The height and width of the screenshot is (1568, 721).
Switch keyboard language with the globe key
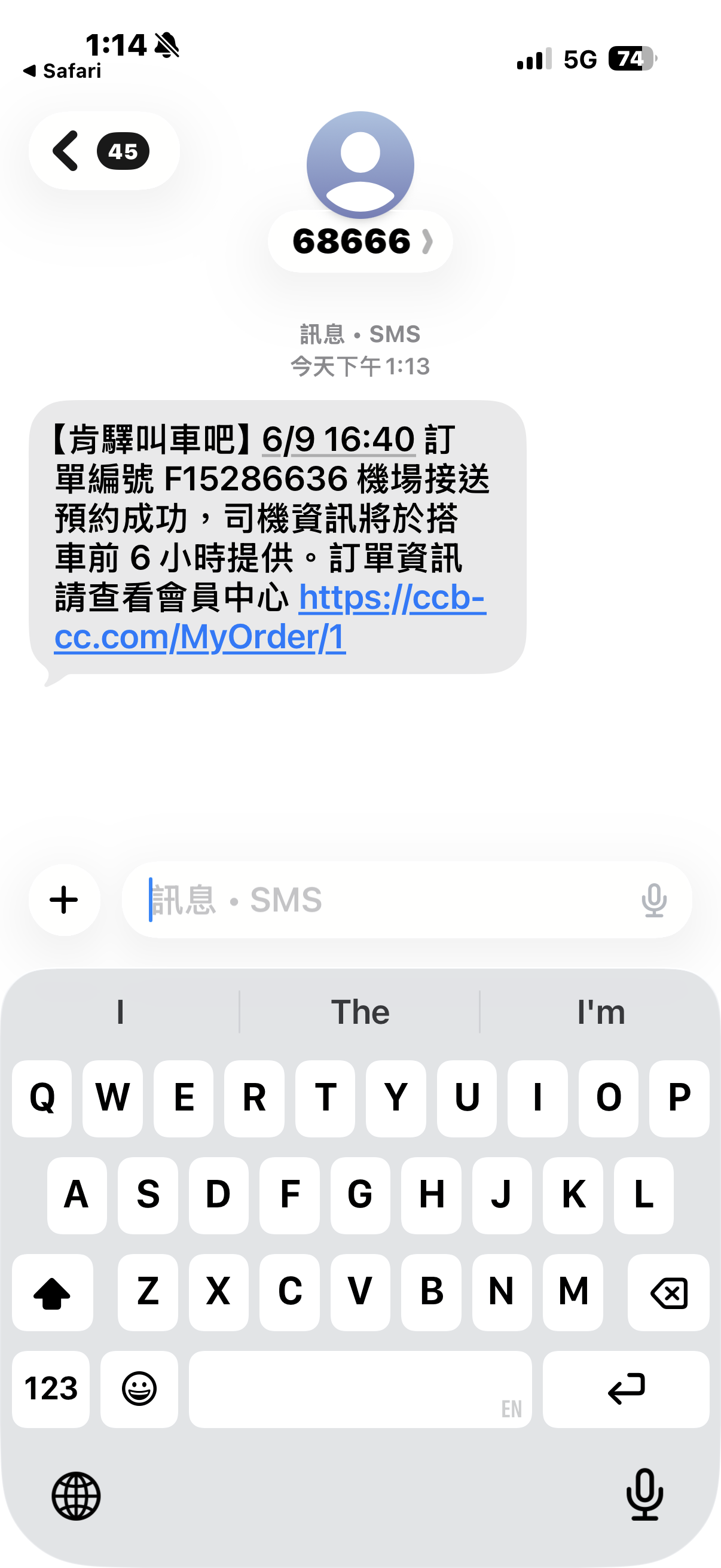tap(76, 1496)
